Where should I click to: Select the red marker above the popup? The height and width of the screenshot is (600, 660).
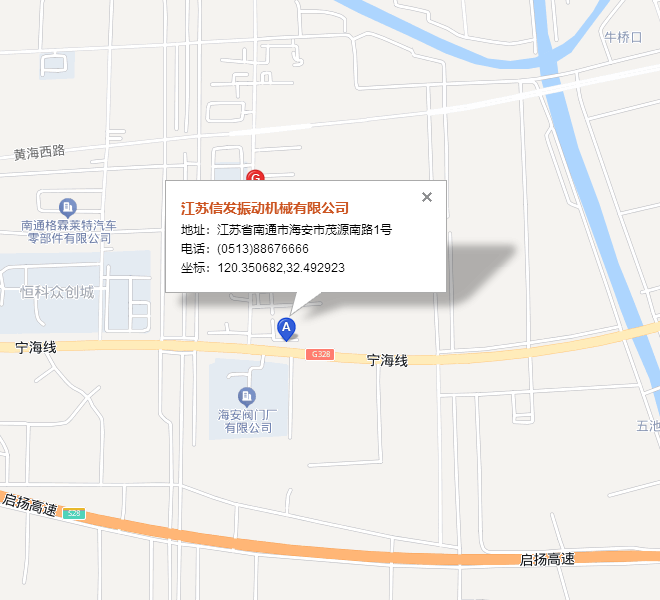click(x=255, y=177)
